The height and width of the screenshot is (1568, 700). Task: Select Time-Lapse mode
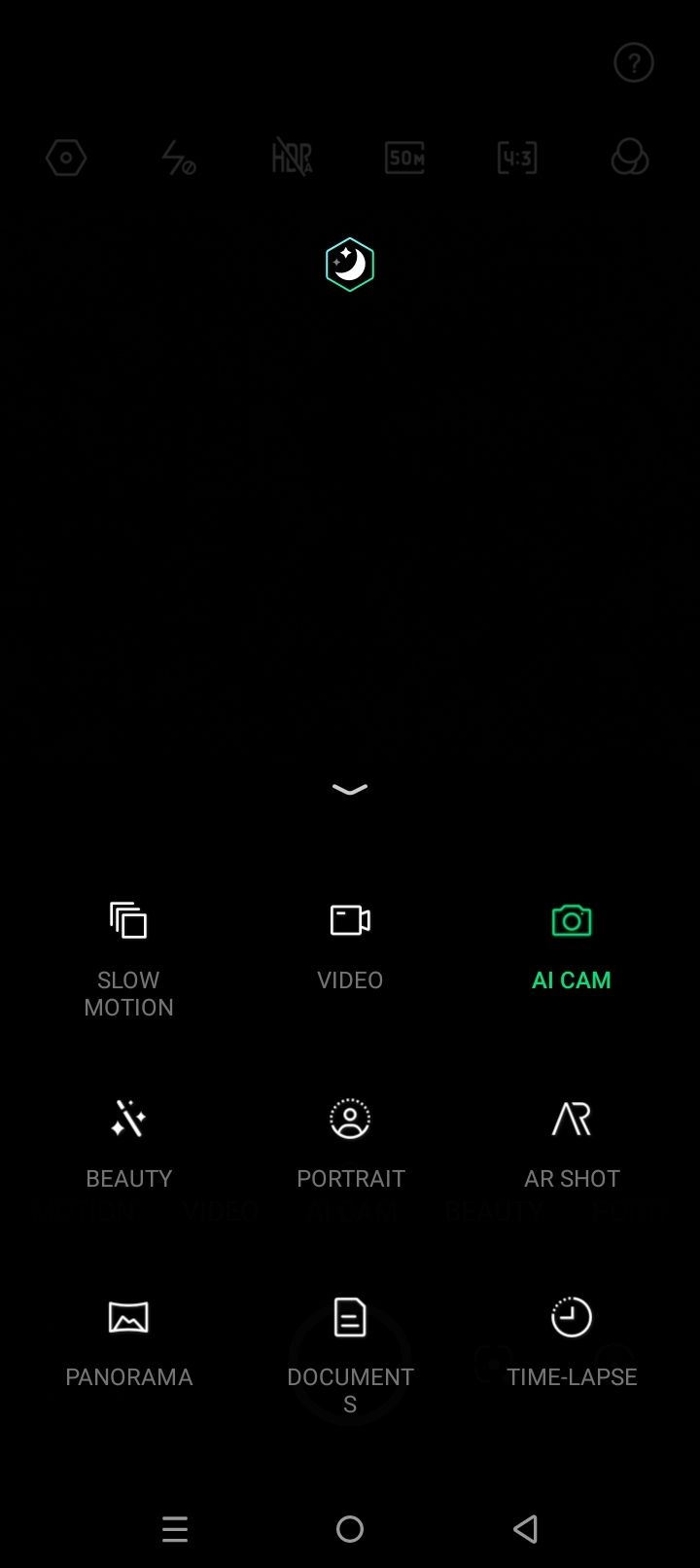click(x=572, y=1343)
